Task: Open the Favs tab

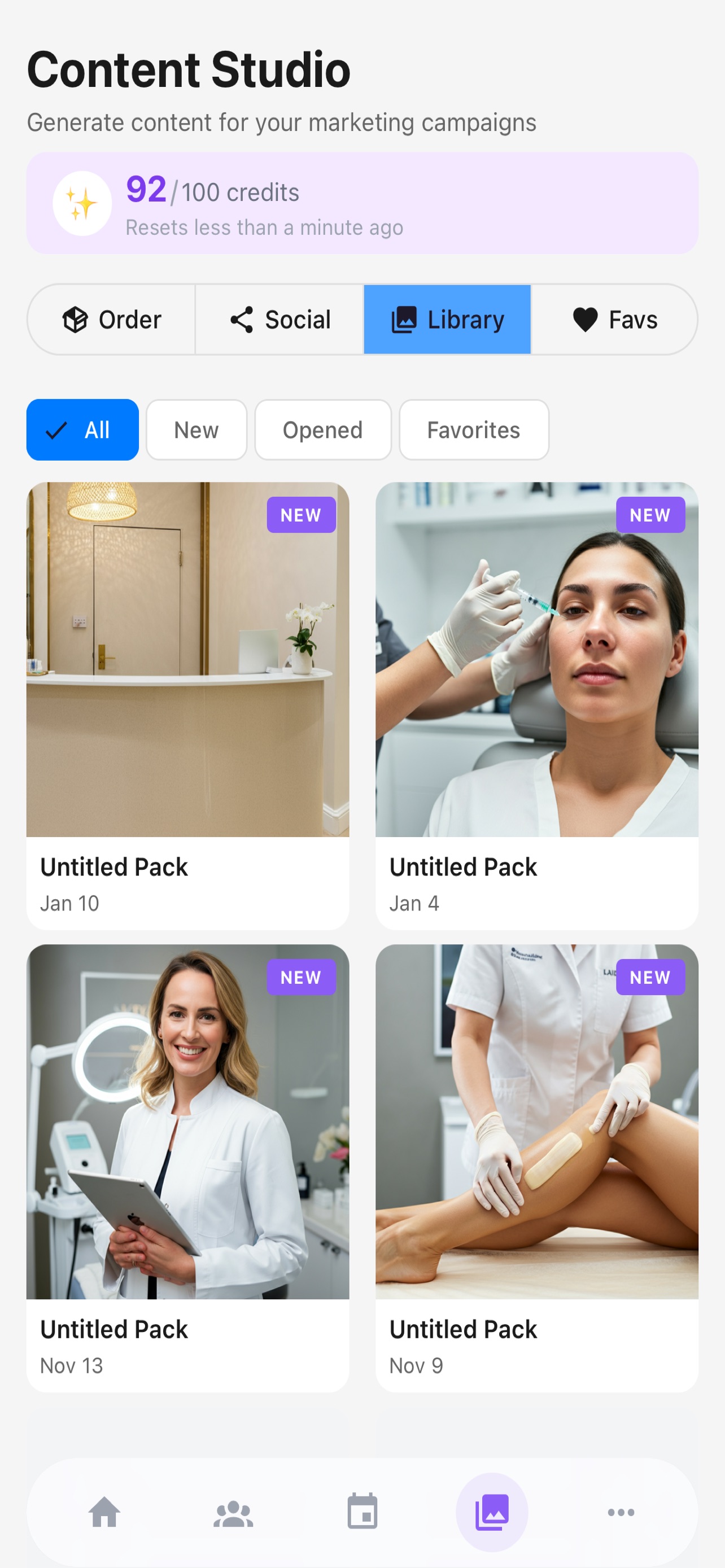Action: pyautogui.click(x=615, y=319)
